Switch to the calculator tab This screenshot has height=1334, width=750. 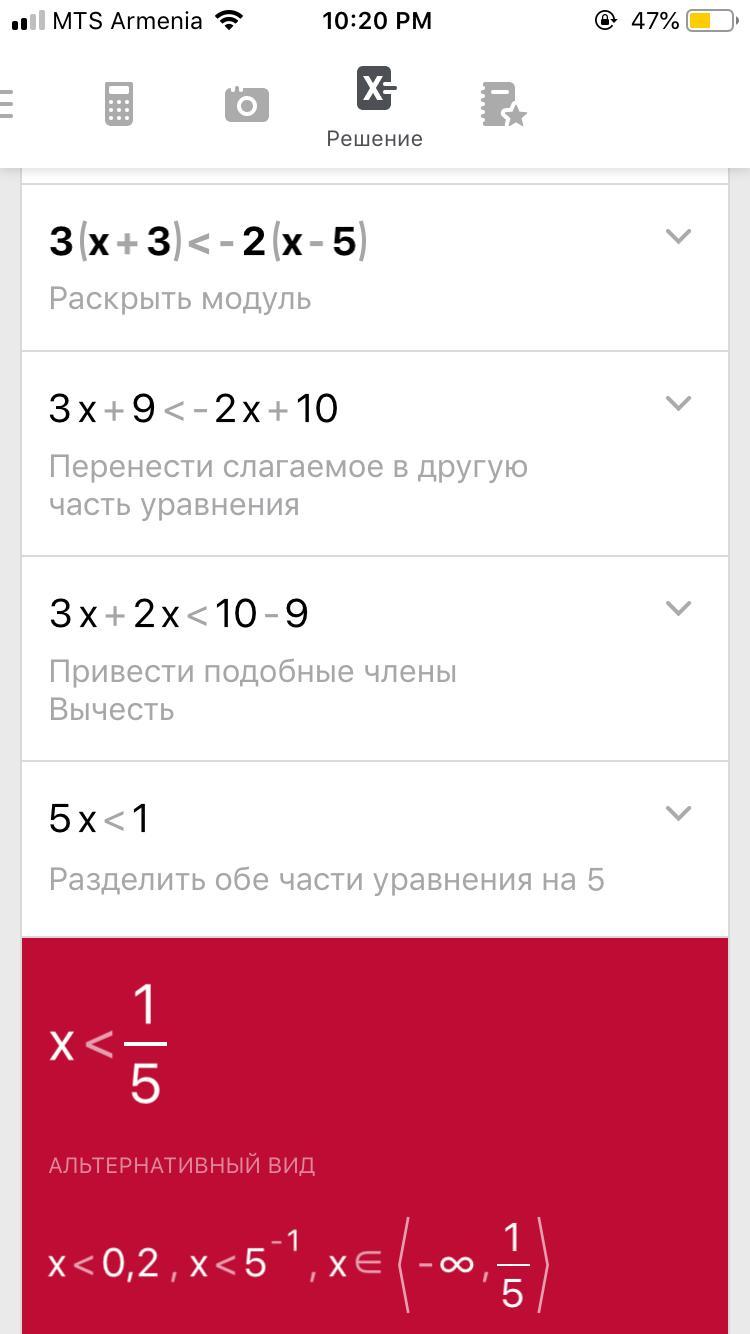pos(119,104)
